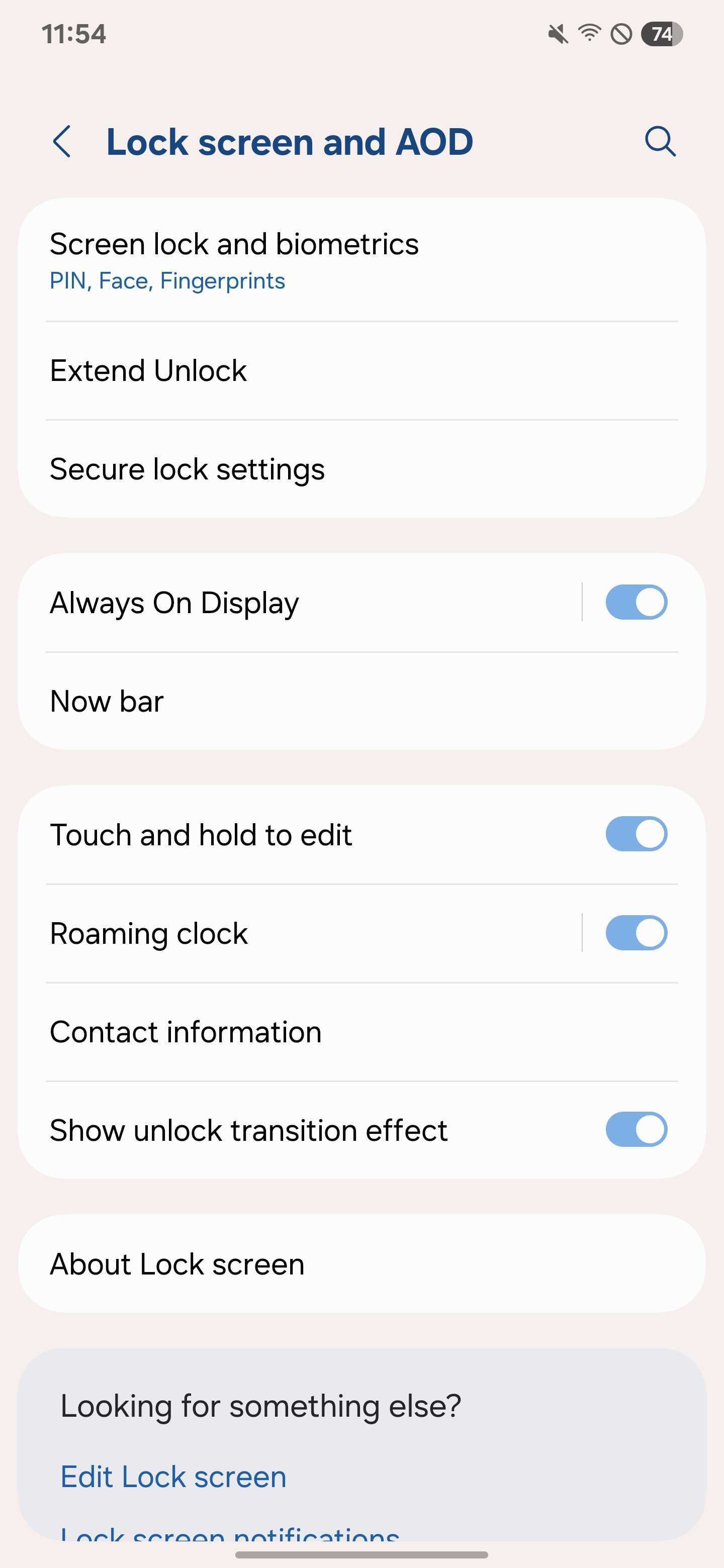Open the Now bar settings
The width and height of the screenshot is (724, 1568).
pos(106,700)
